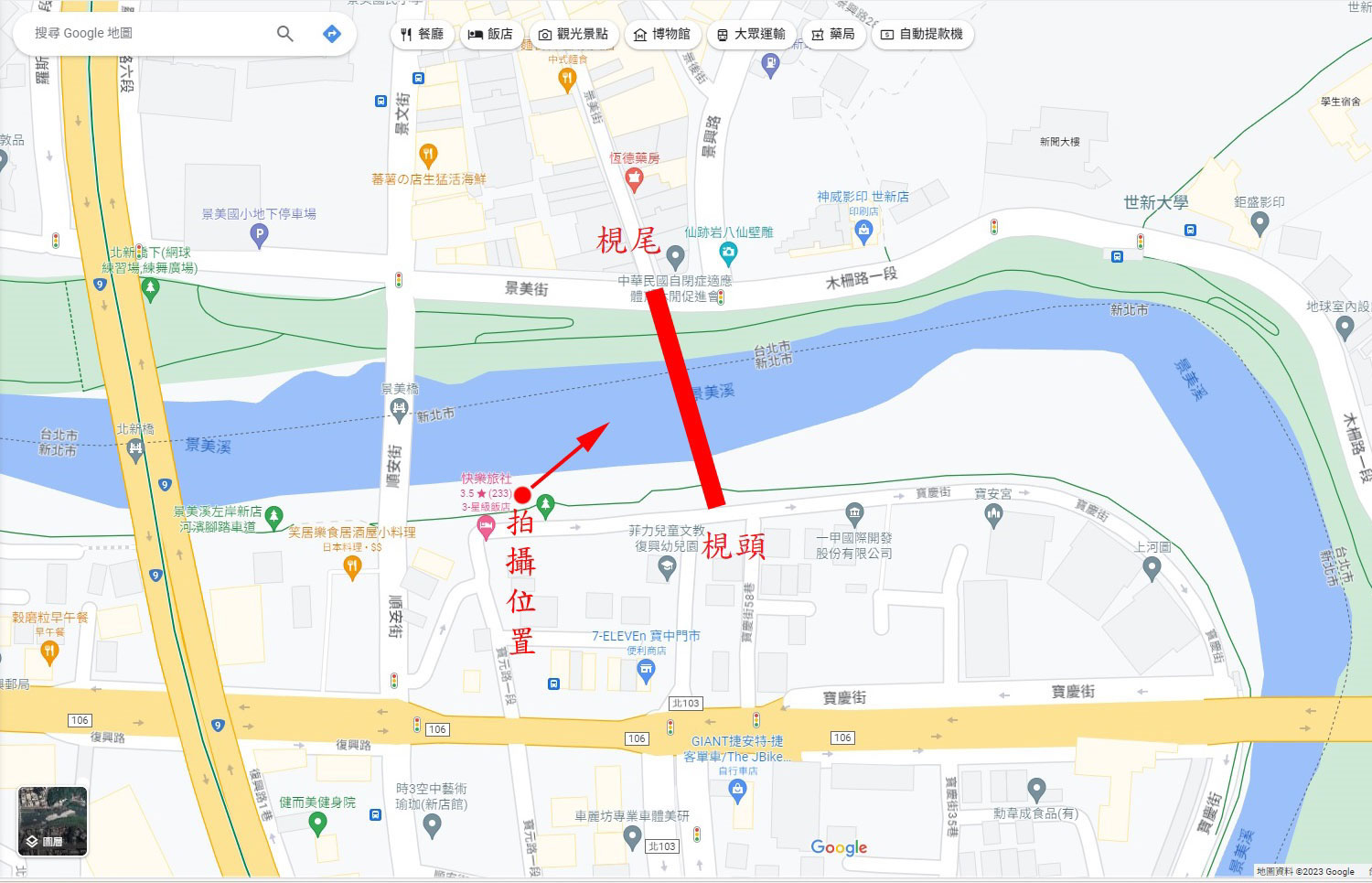This screenshot has width=1372, height=883.
Task: Select the 健而美健身院 marker
Action: coord(317,823)
